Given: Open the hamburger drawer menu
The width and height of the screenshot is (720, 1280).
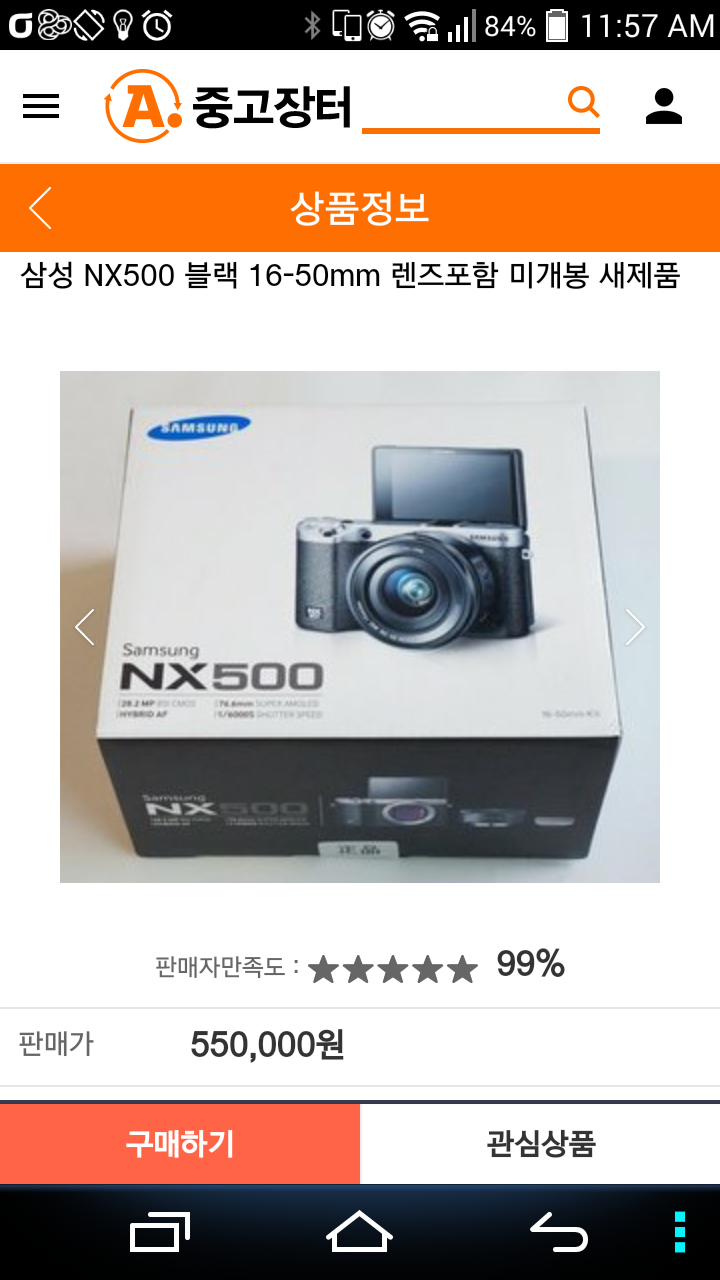Looking at the screenshot, I should click(41, 106).
